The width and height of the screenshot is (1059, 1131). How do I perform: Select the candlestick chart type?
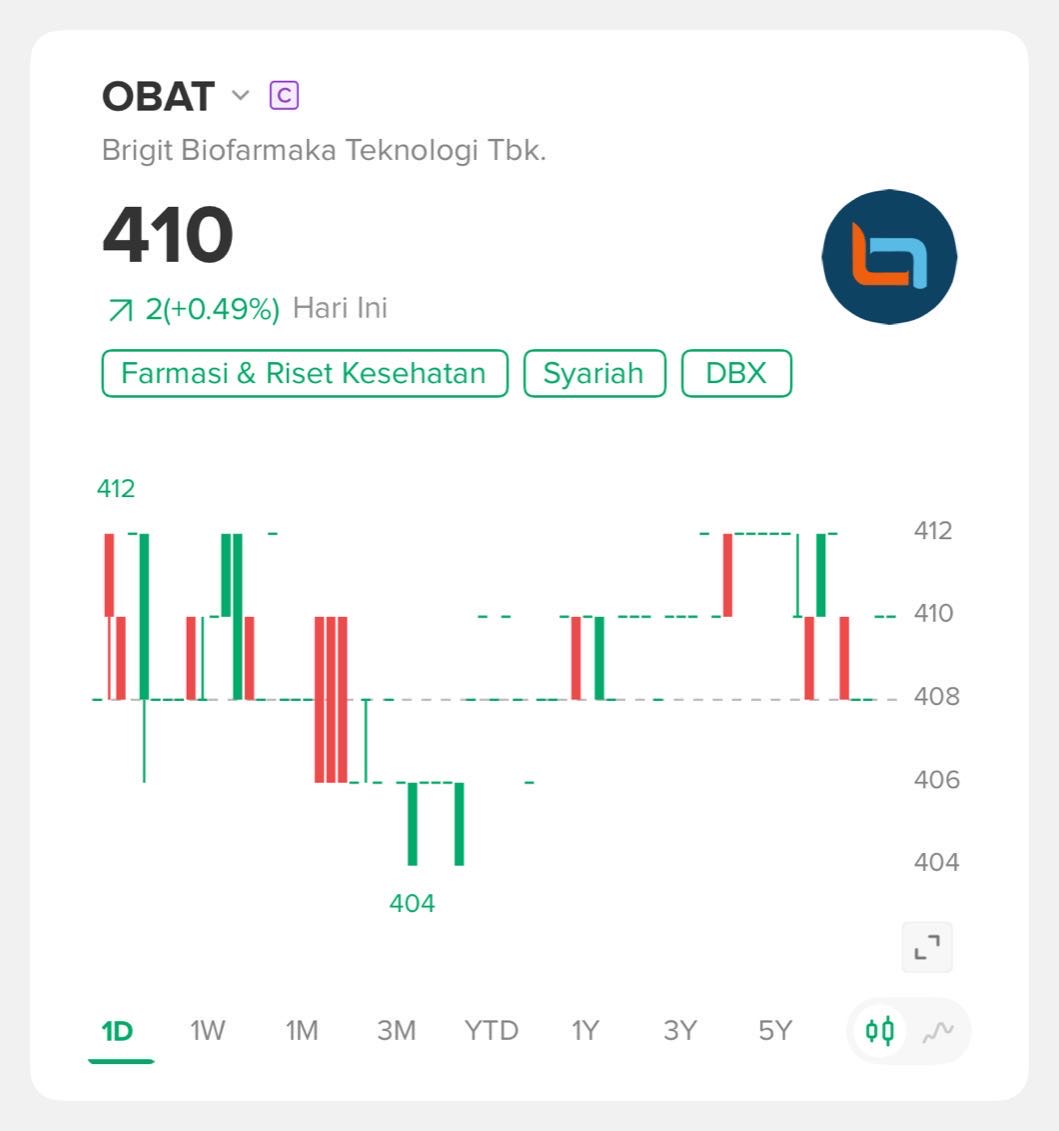click(x=880, y=1031)
